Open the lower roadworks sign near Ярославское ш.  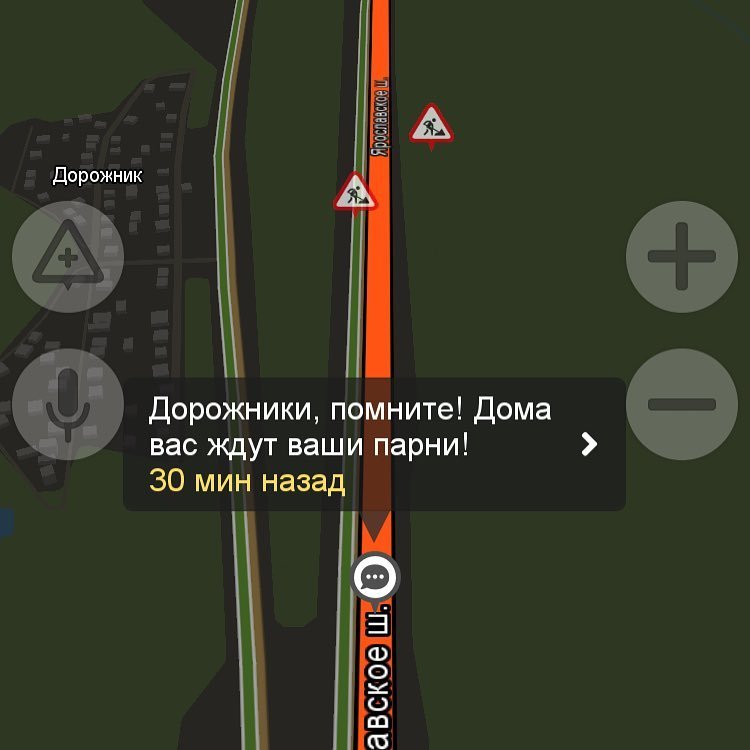tap(355, 193)
